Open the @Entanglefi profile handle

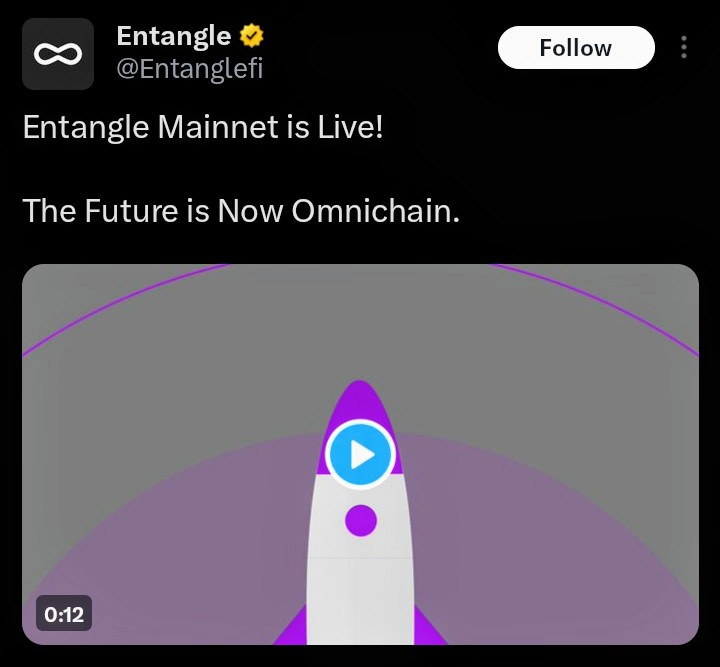(190, 70)
